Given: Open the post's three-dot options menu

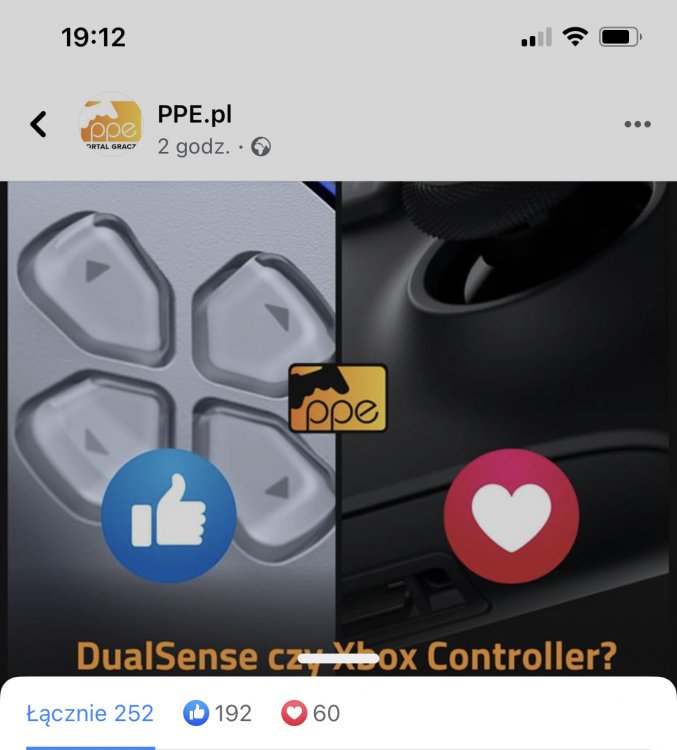Looking at the screenshot, I should [x=637, y=124].
